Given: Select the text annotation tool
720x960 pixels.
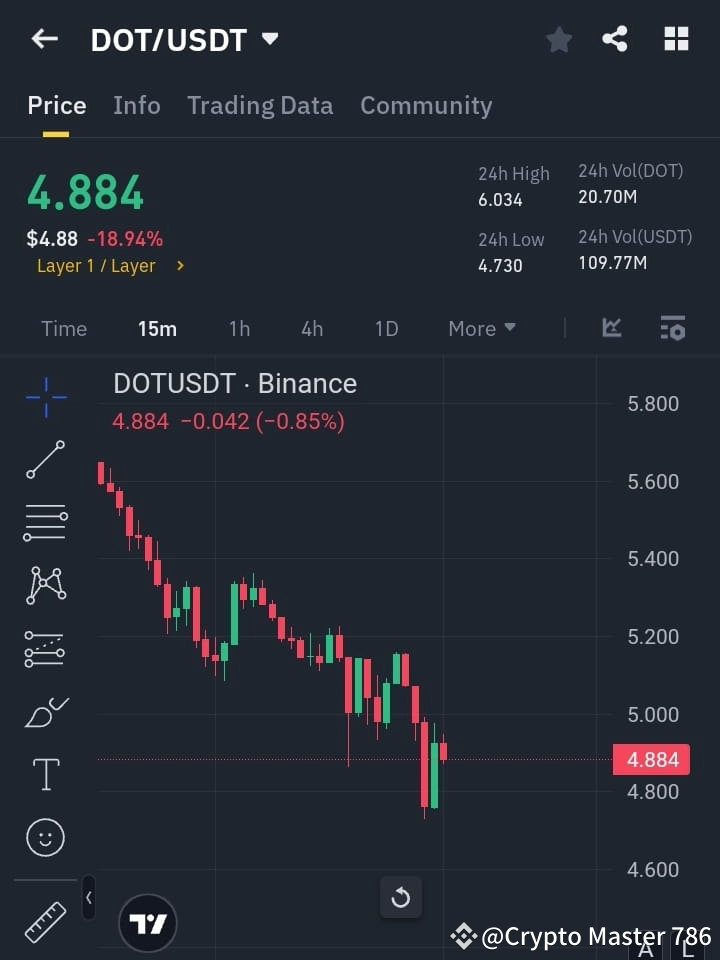Looking at the screenshot, I should pos(45,773).
